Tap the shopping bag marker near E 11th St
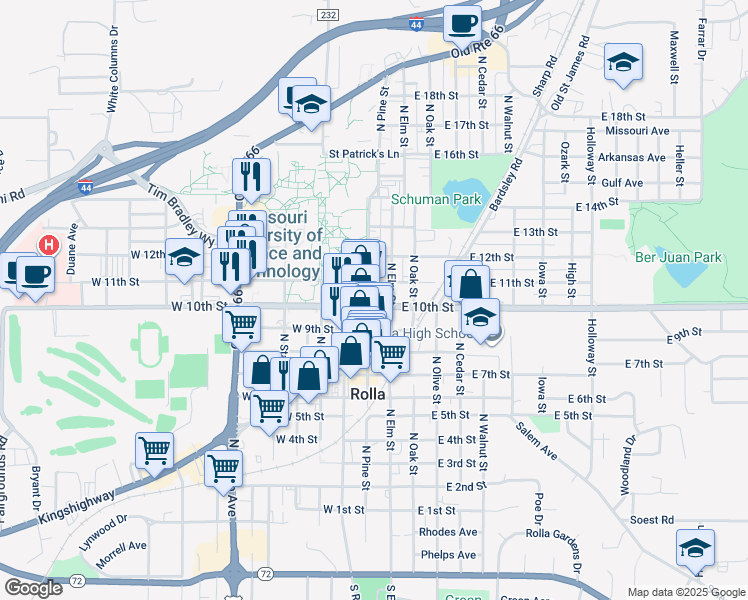Viewport: 748px width, 600px height. 470,284
